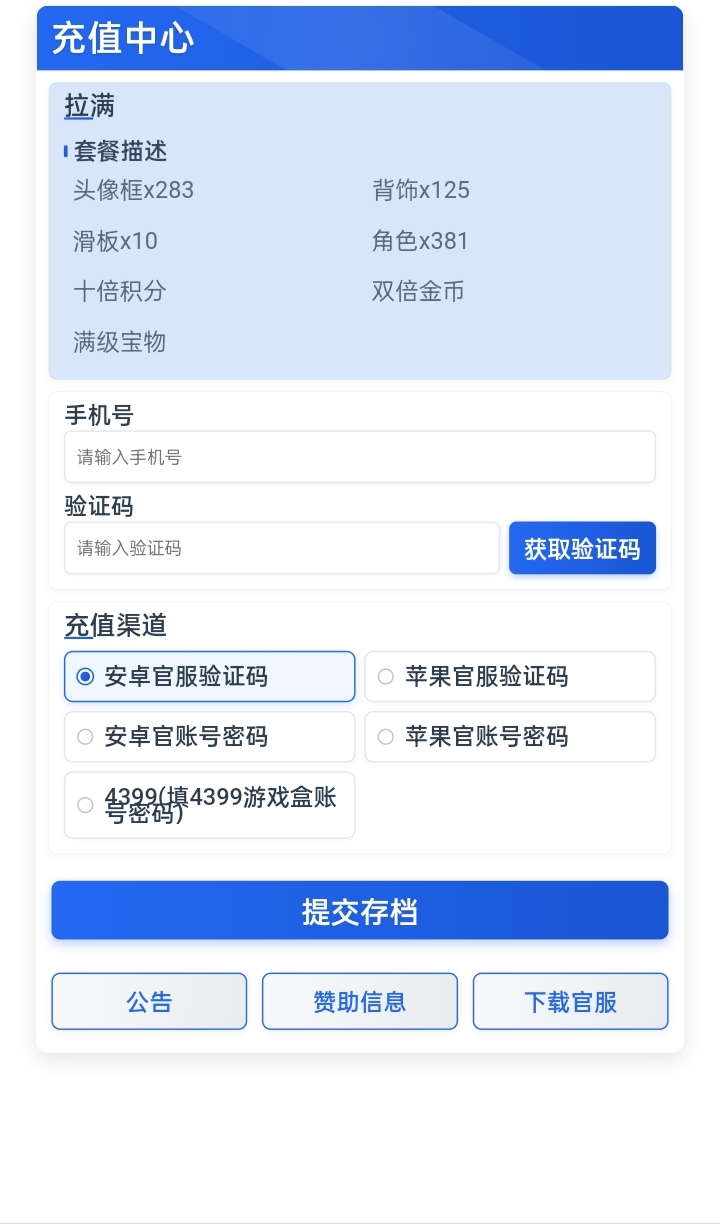View 赞助信息 sponsorship info
The height and width of the screenshot is (1224, 720).
click(x=360, y=1001)
